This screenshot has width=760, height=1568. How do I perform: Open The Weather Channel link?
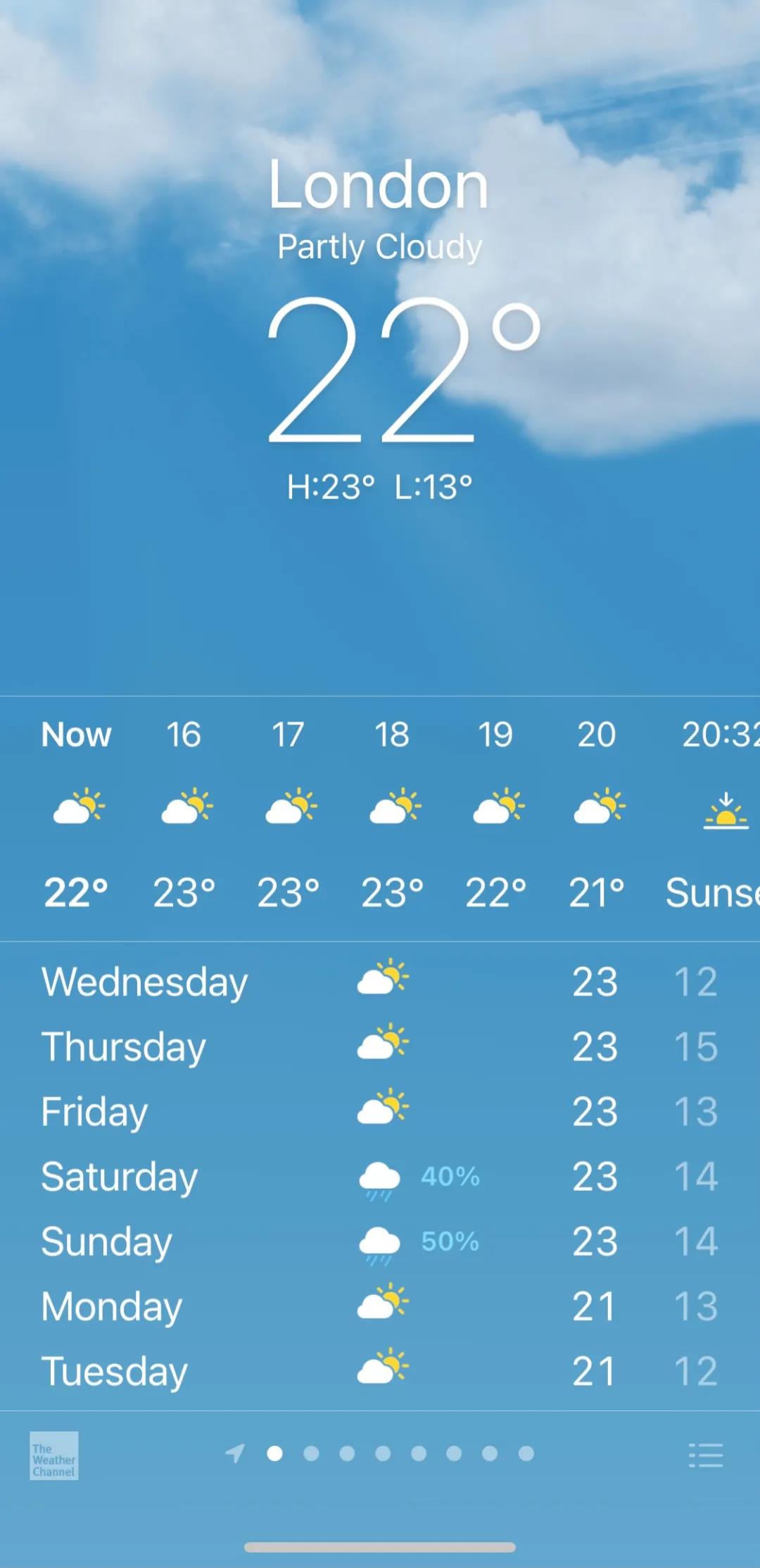[54, 1455]
